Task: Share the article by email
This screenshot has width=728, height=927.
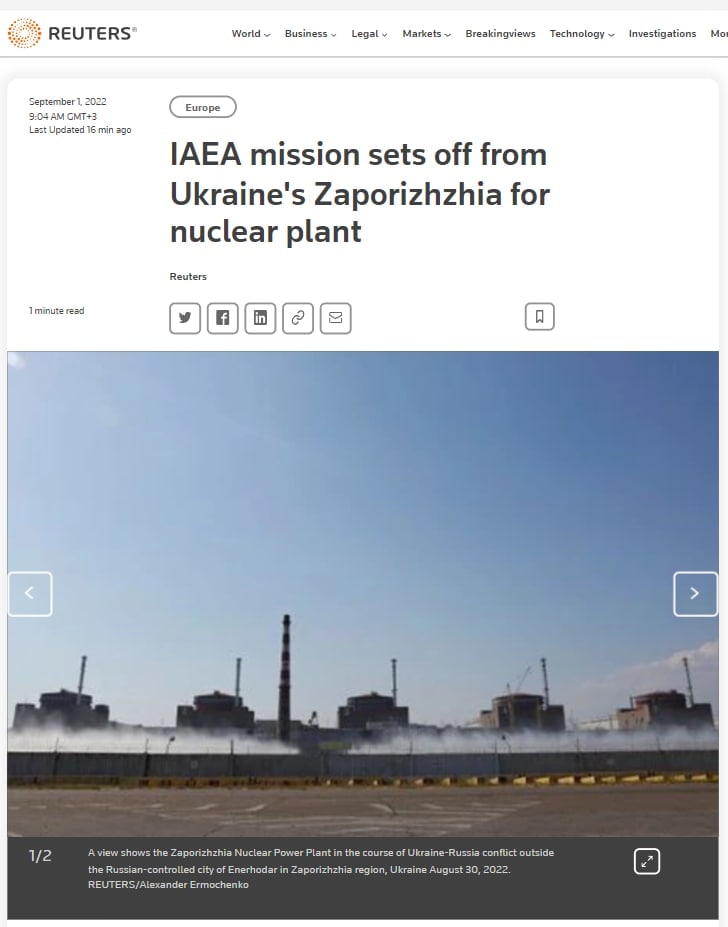Action: (335, 318)
